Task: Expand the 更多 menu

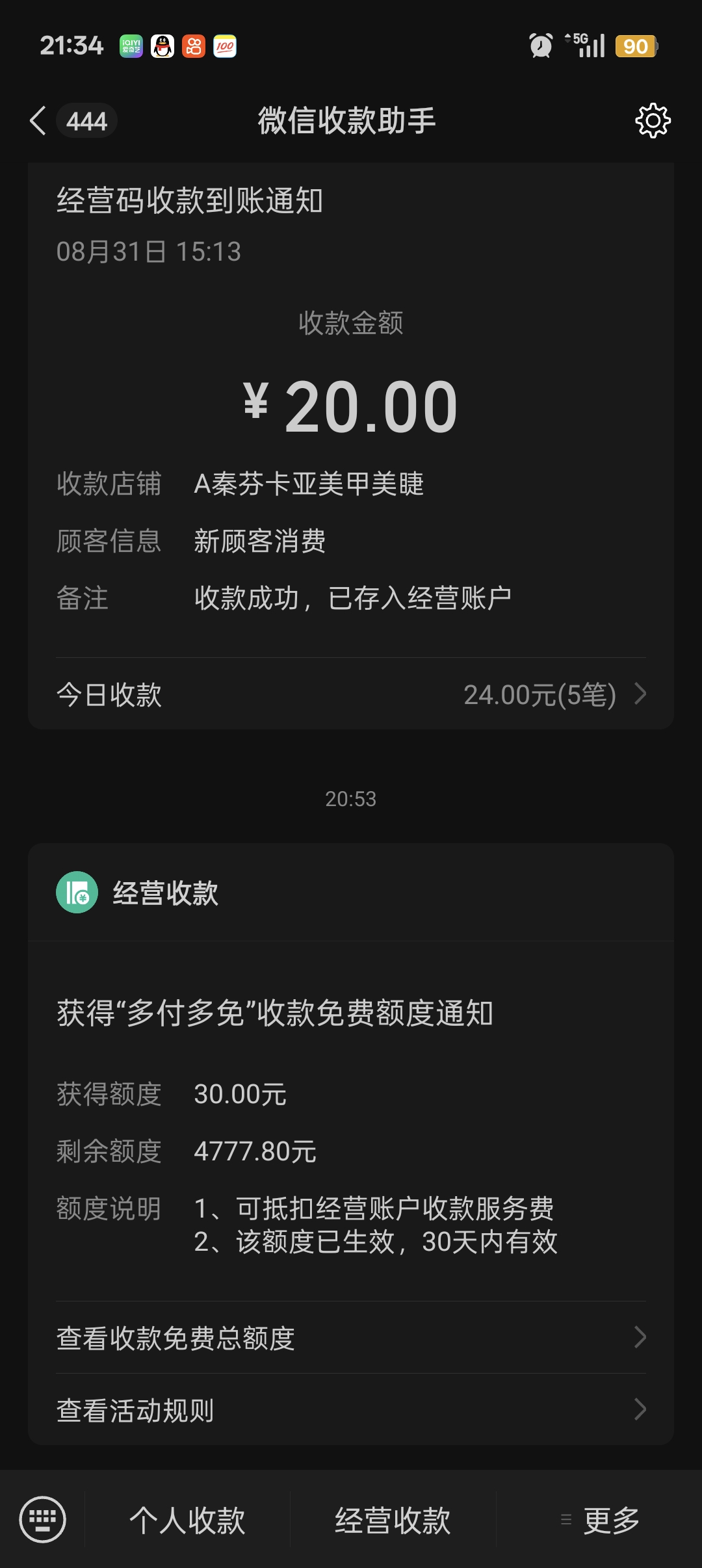Action: 601,1520
